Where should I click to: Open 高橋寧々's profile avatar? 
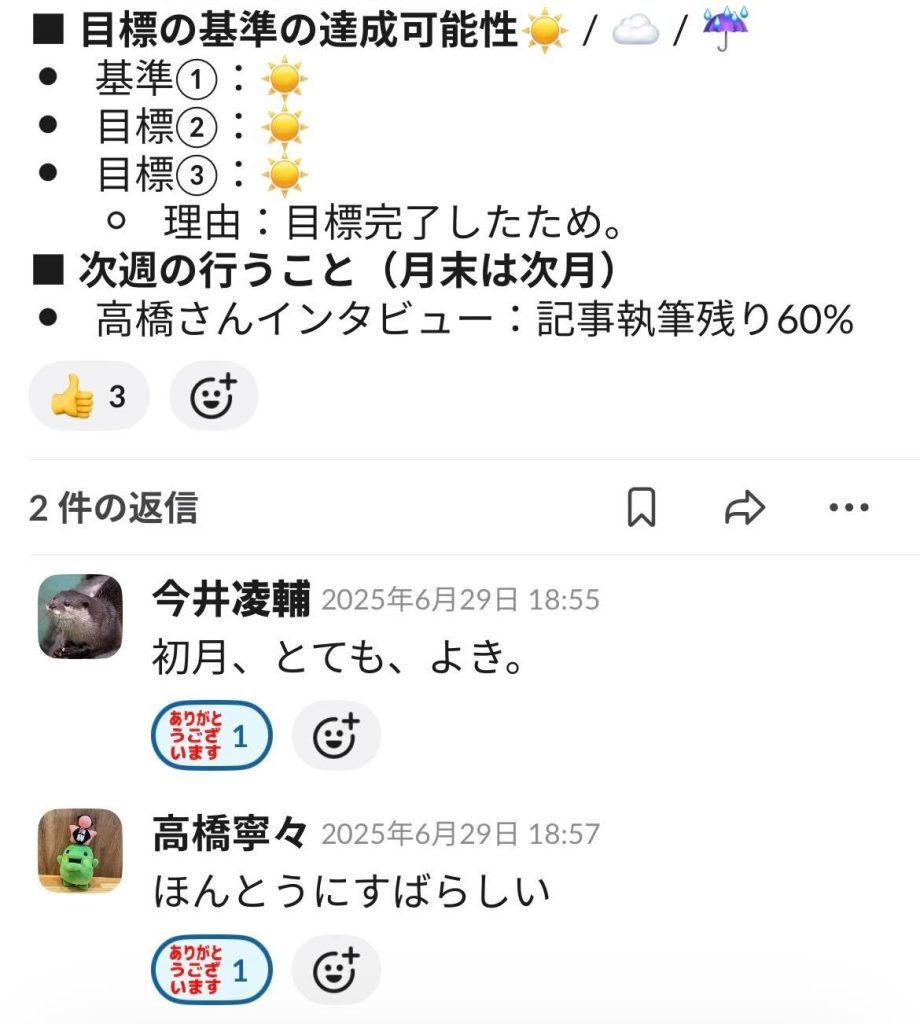80,850
